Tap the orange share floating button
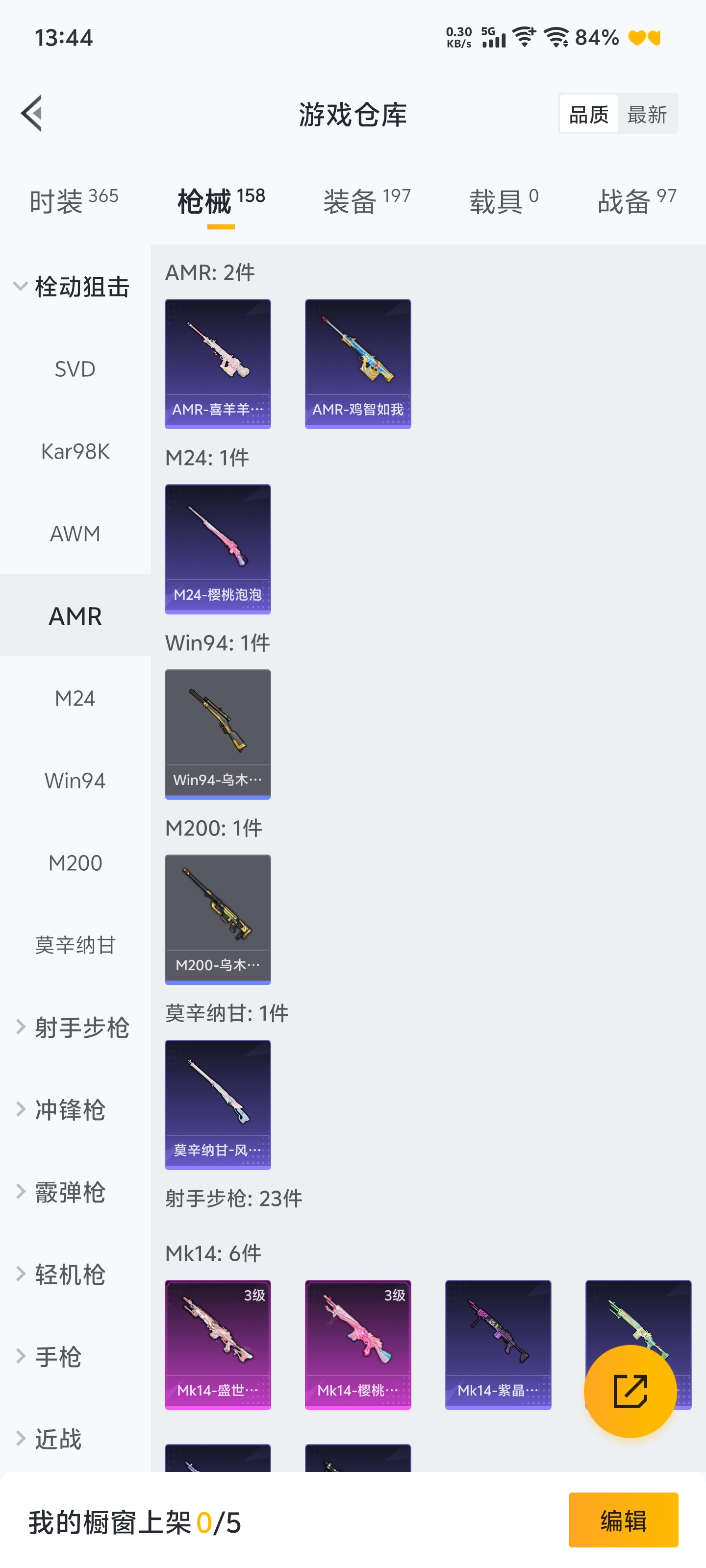Image resolution: width=706 pixels, height=1568 pixels. [630, 1391]
